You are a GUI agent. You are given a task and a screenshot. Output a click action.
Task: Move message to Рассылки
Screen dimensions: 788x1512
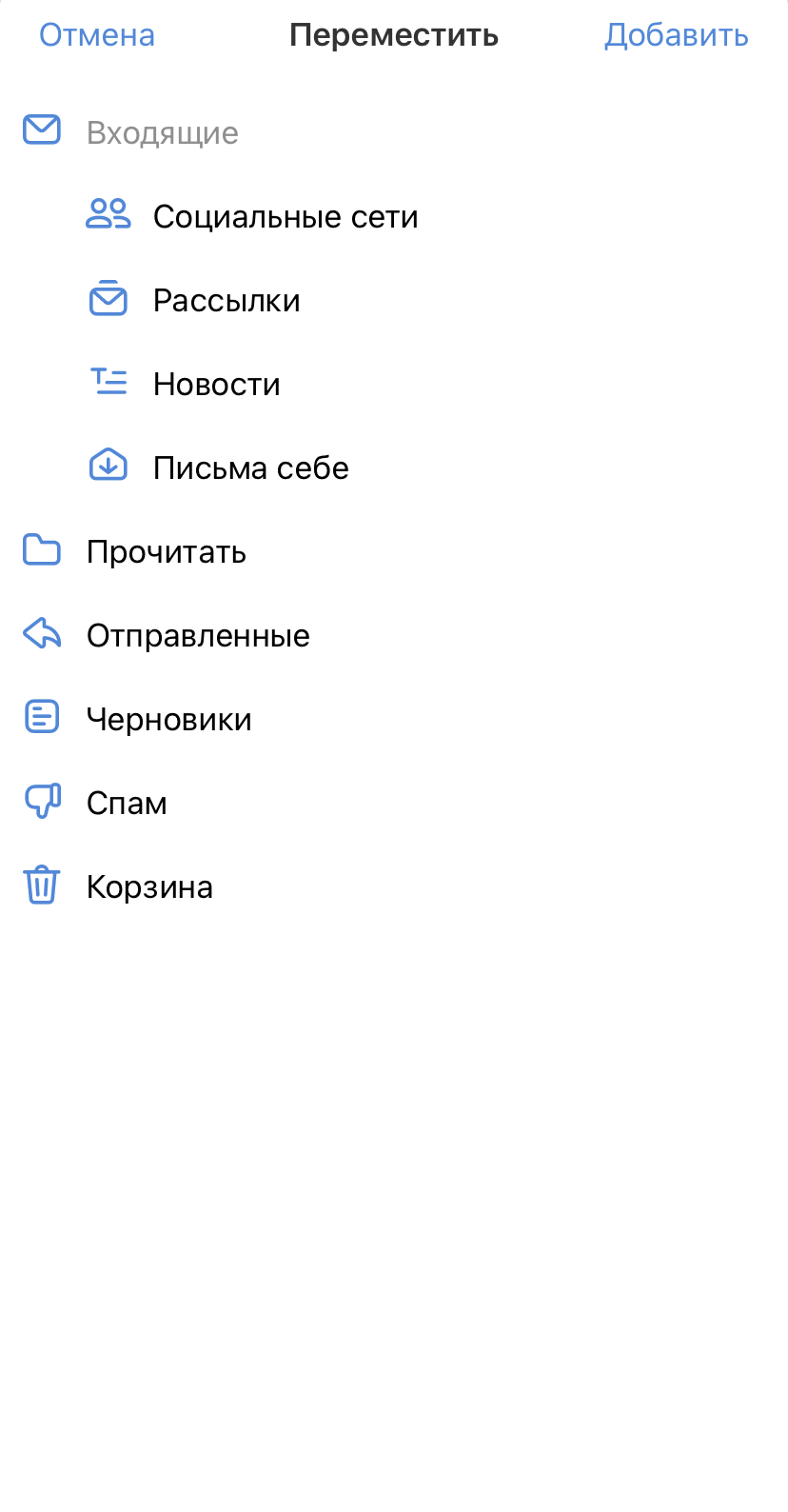[x=394, y=301]
